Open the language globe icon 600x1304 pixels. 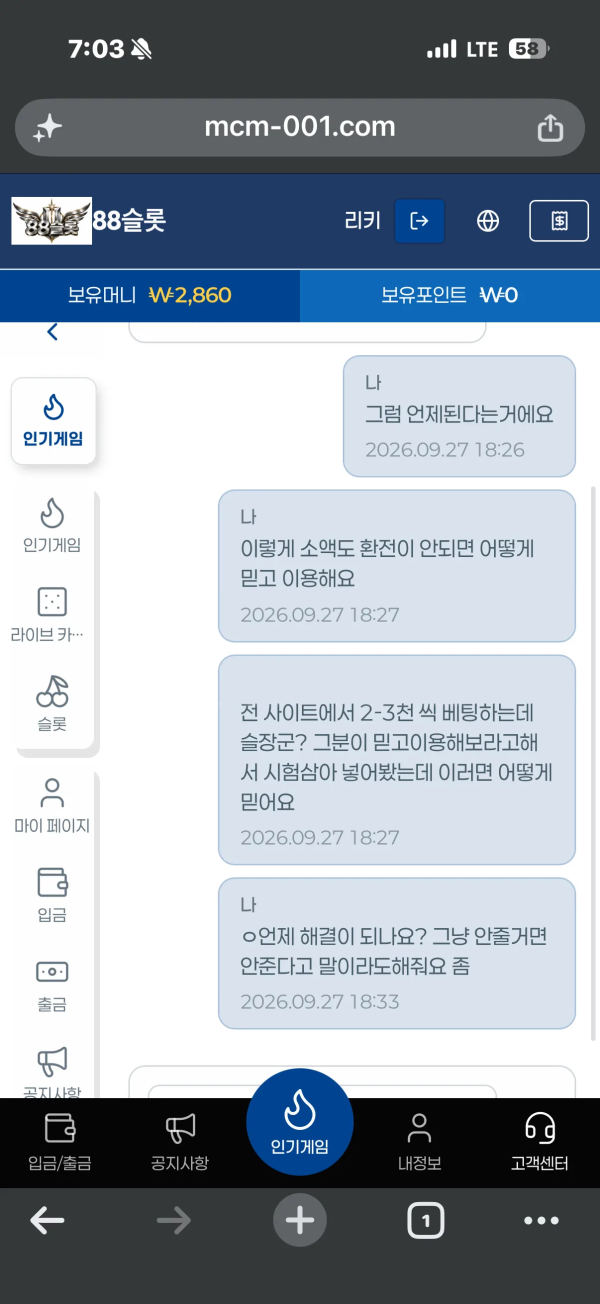pyautogui.click(x=488, y=221)
